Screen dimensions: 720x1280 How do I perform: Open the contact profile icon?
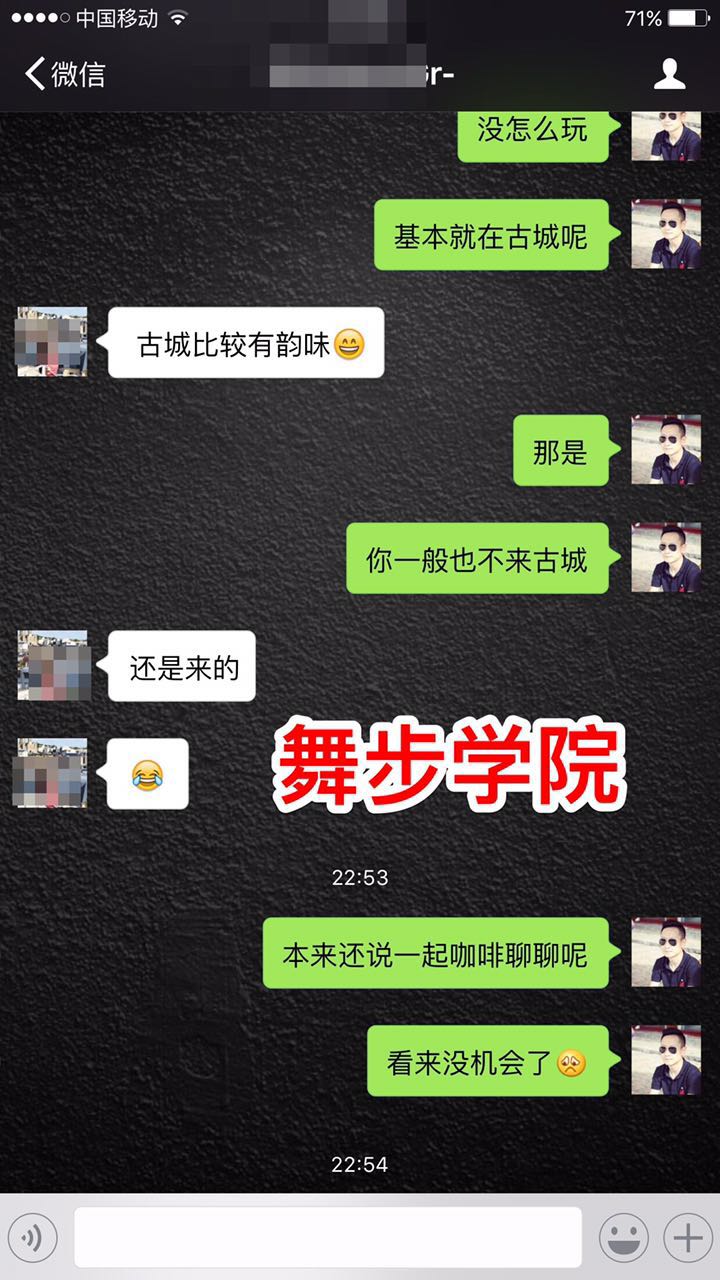pyautogui.click(x=669, y=74)
